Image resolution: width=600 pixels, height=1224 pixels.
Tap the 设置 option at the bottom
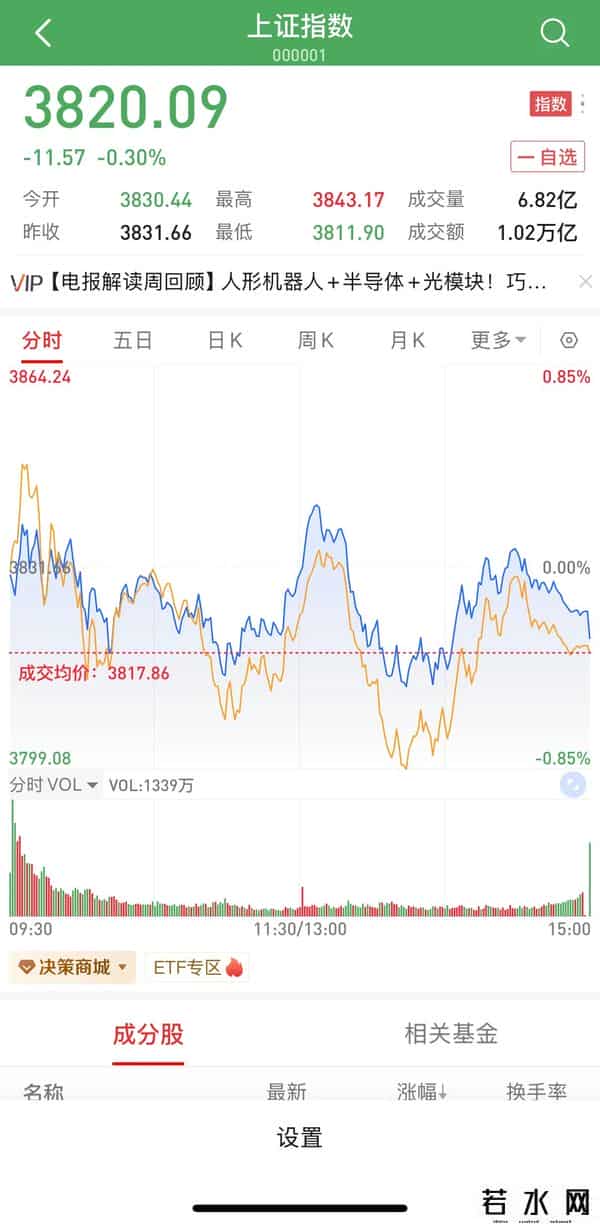299,1137
